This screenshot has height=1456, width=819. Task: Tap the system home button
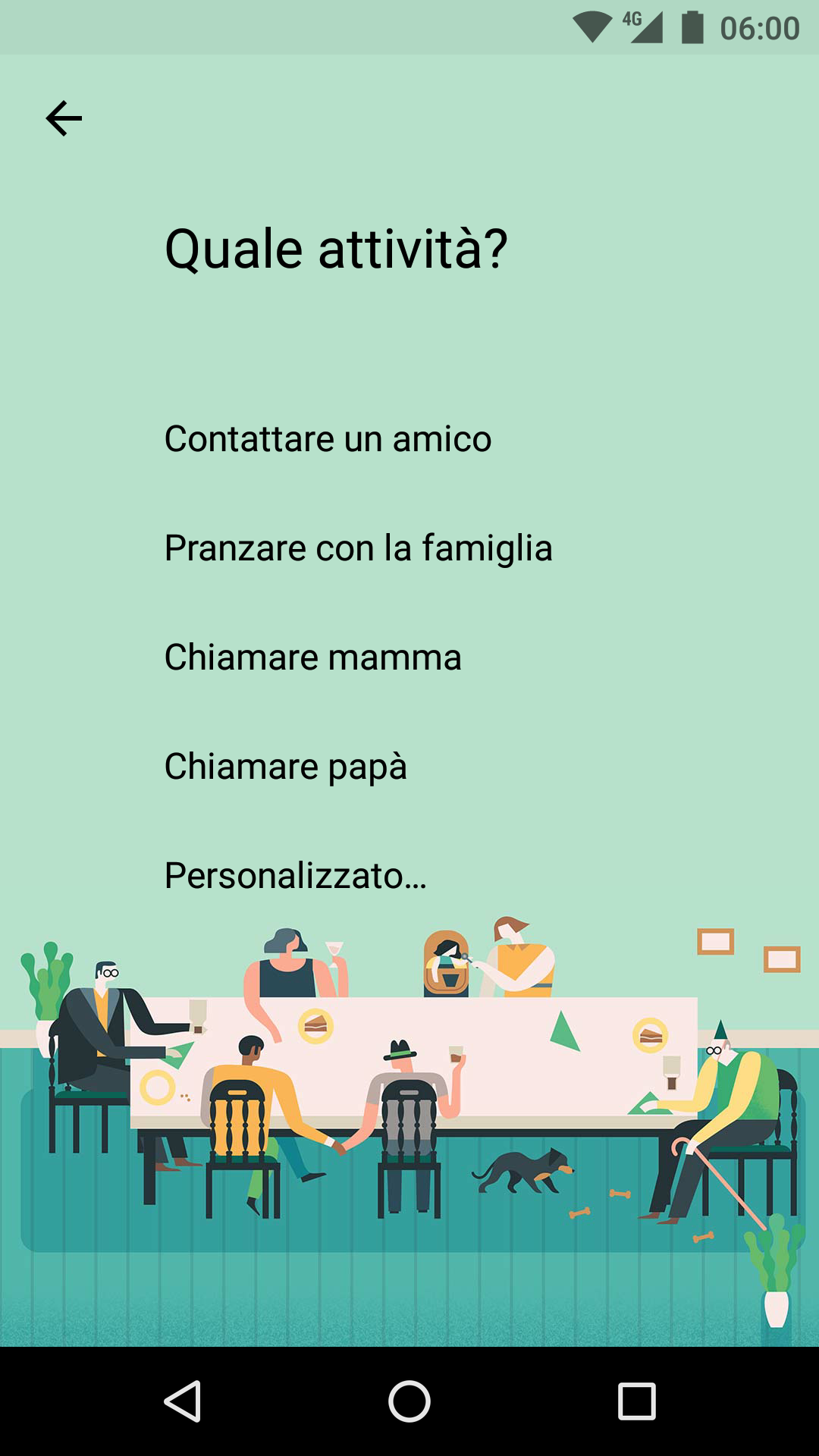(x=409, y=1401)
